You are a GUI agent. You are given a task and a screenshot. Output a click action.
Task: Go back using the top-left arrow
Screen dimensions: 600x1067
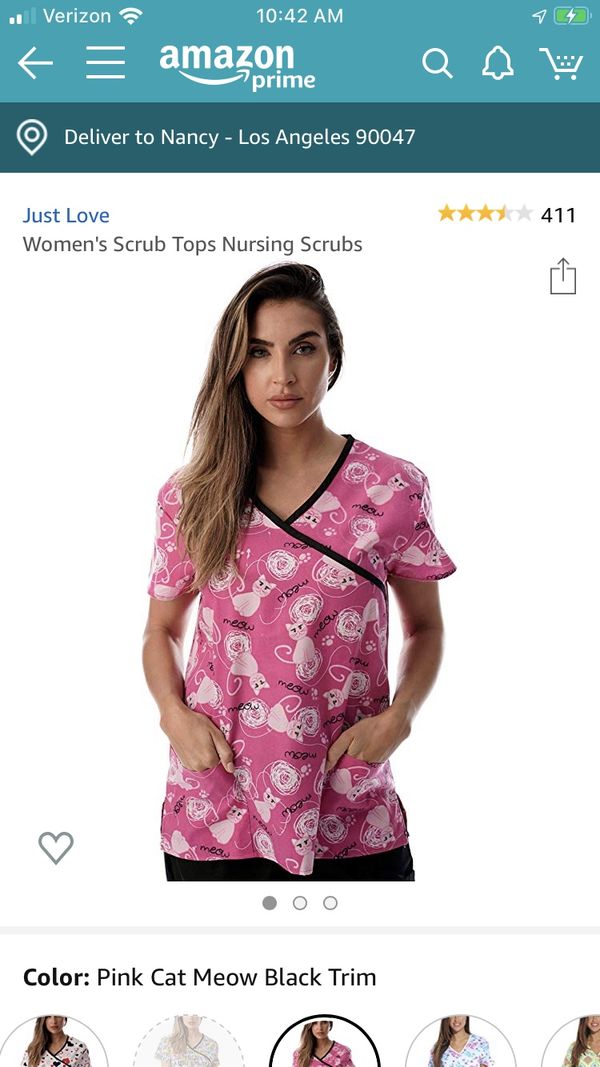pos(35,63)
